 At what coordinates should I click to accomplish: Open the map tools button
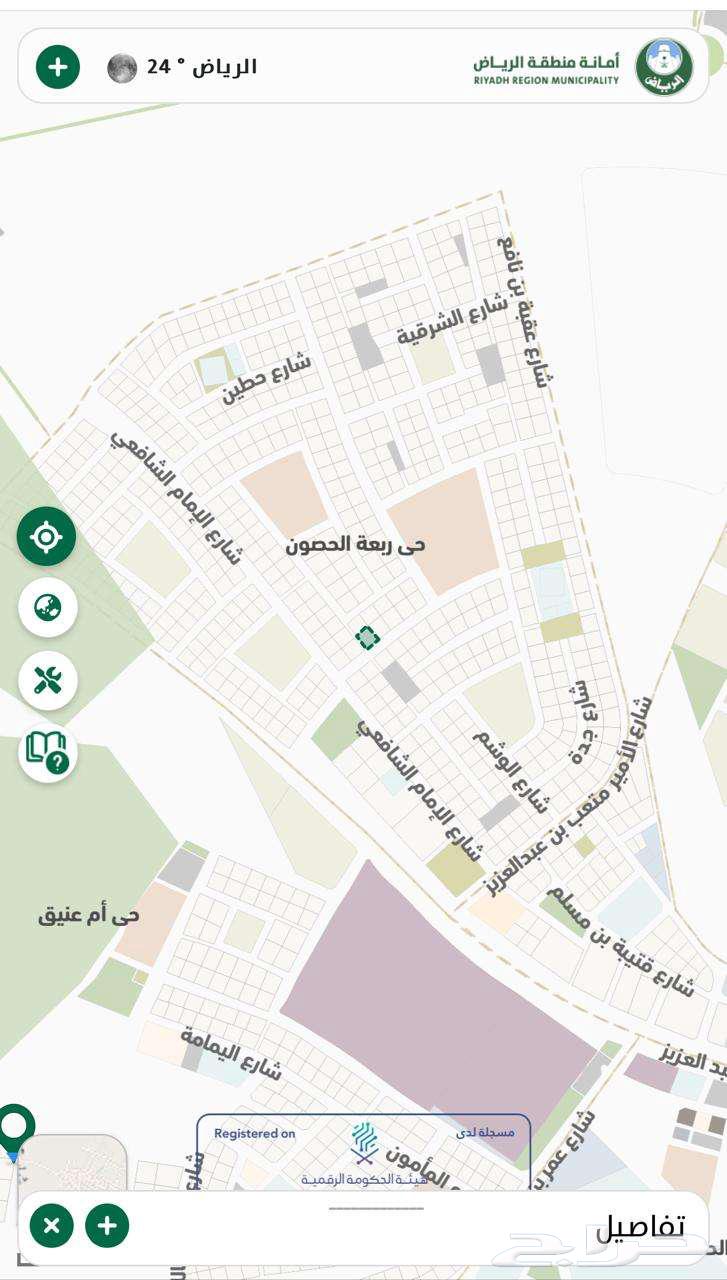(47, 681)
